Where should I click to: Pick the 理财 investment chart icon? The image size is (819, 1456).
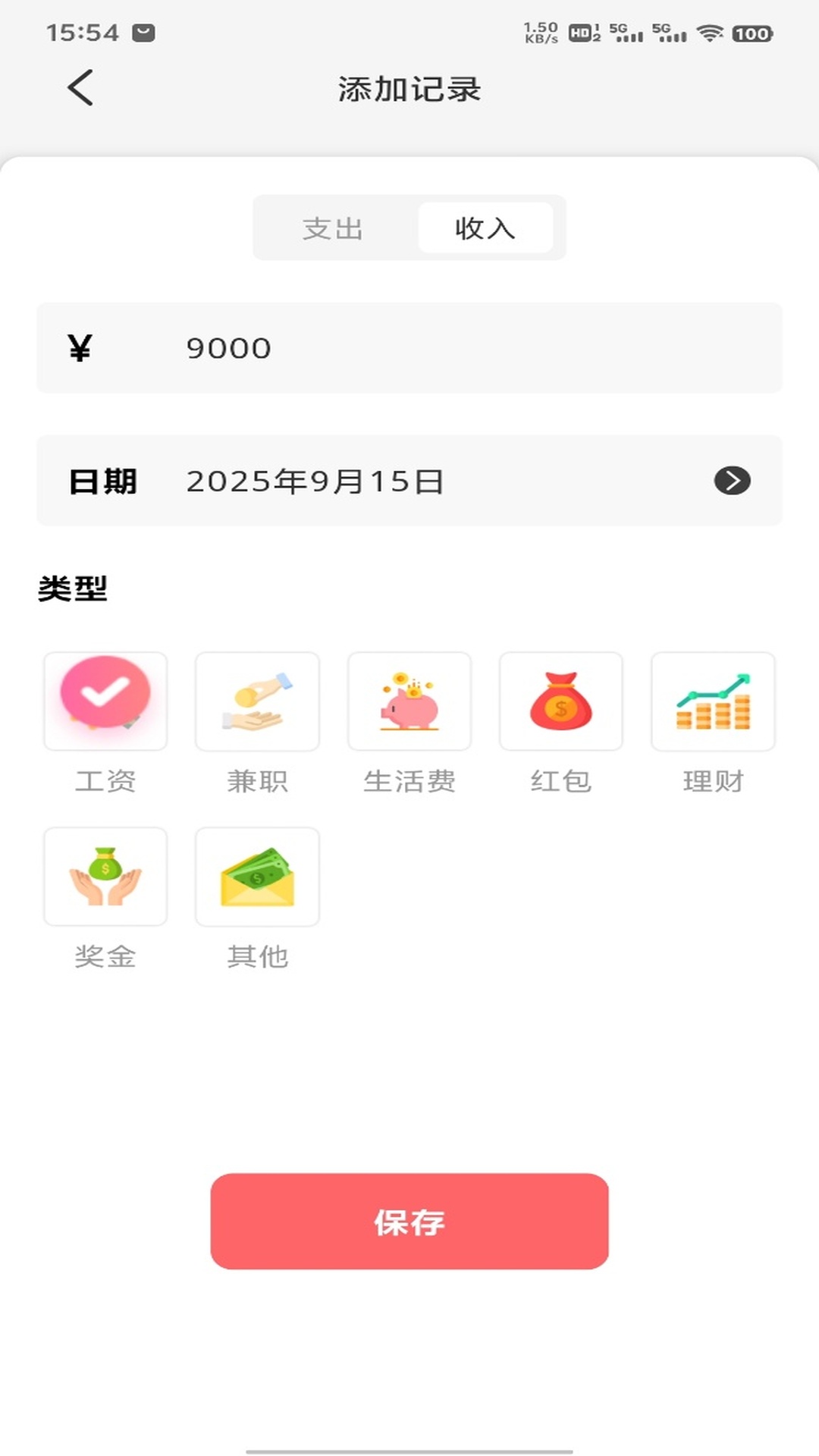(713, 700)
